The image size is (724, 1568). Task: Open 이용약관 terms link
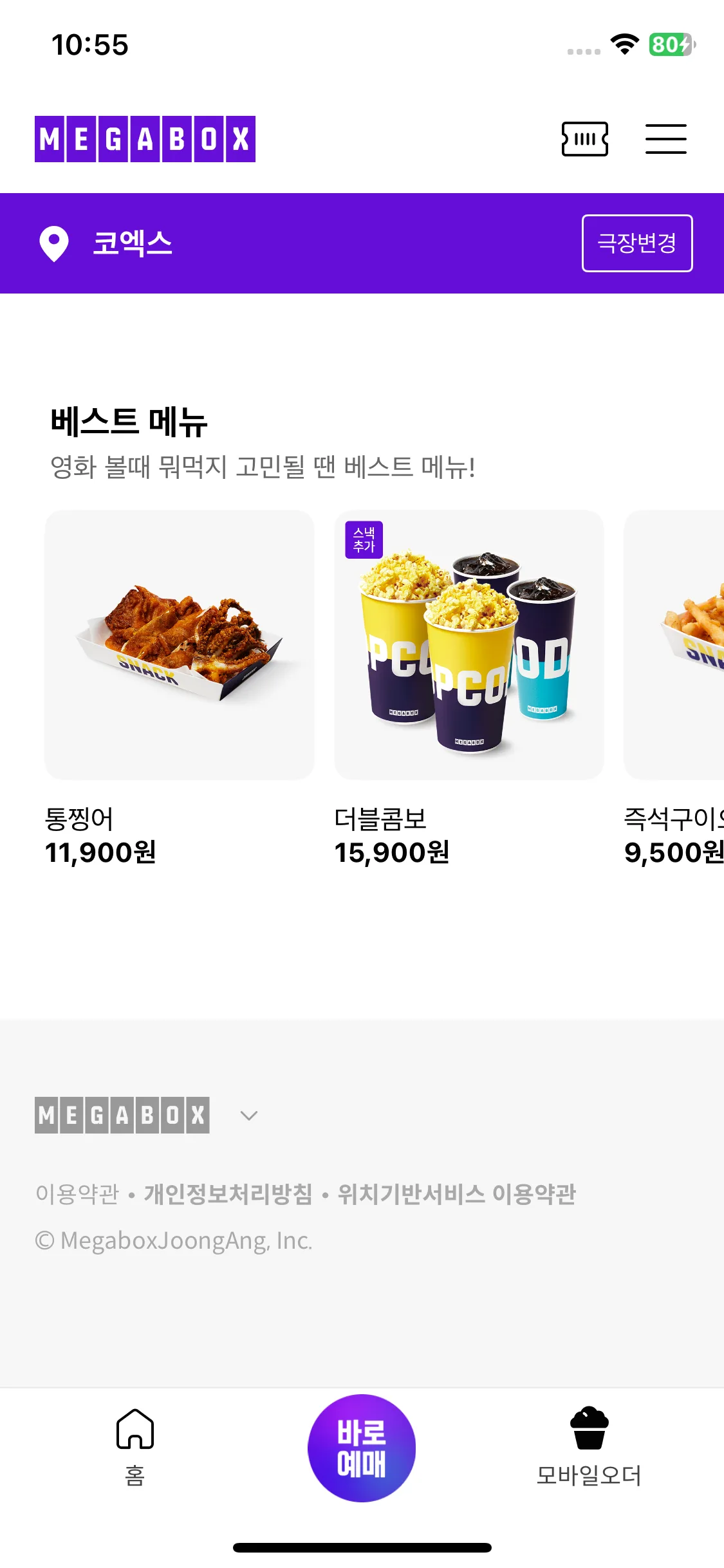[77, 1194]
